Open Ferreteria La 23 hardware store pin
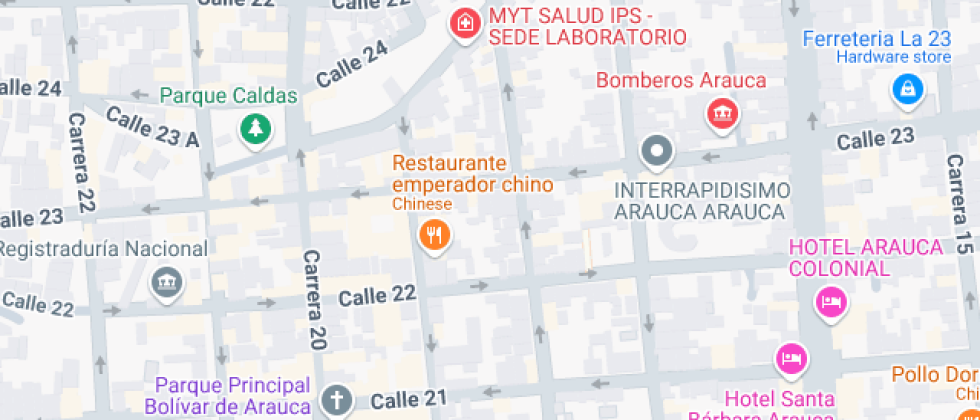The height and width of the screenshot is (420, 980). point(908,90)
